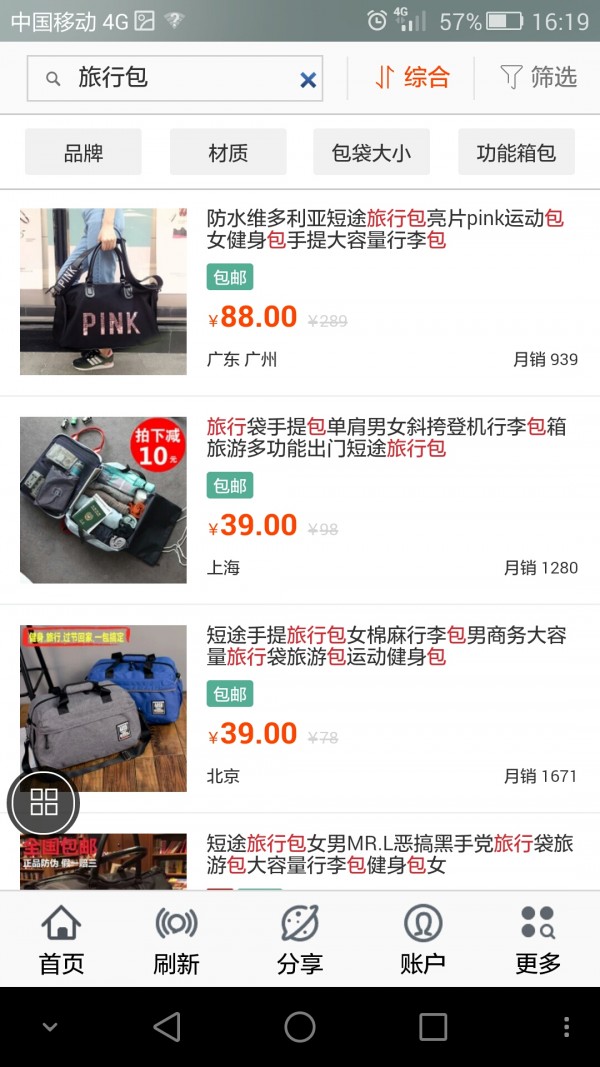
Task: Filter by 功能箱包
Action: pyautogui.click(x=516, y=153)
